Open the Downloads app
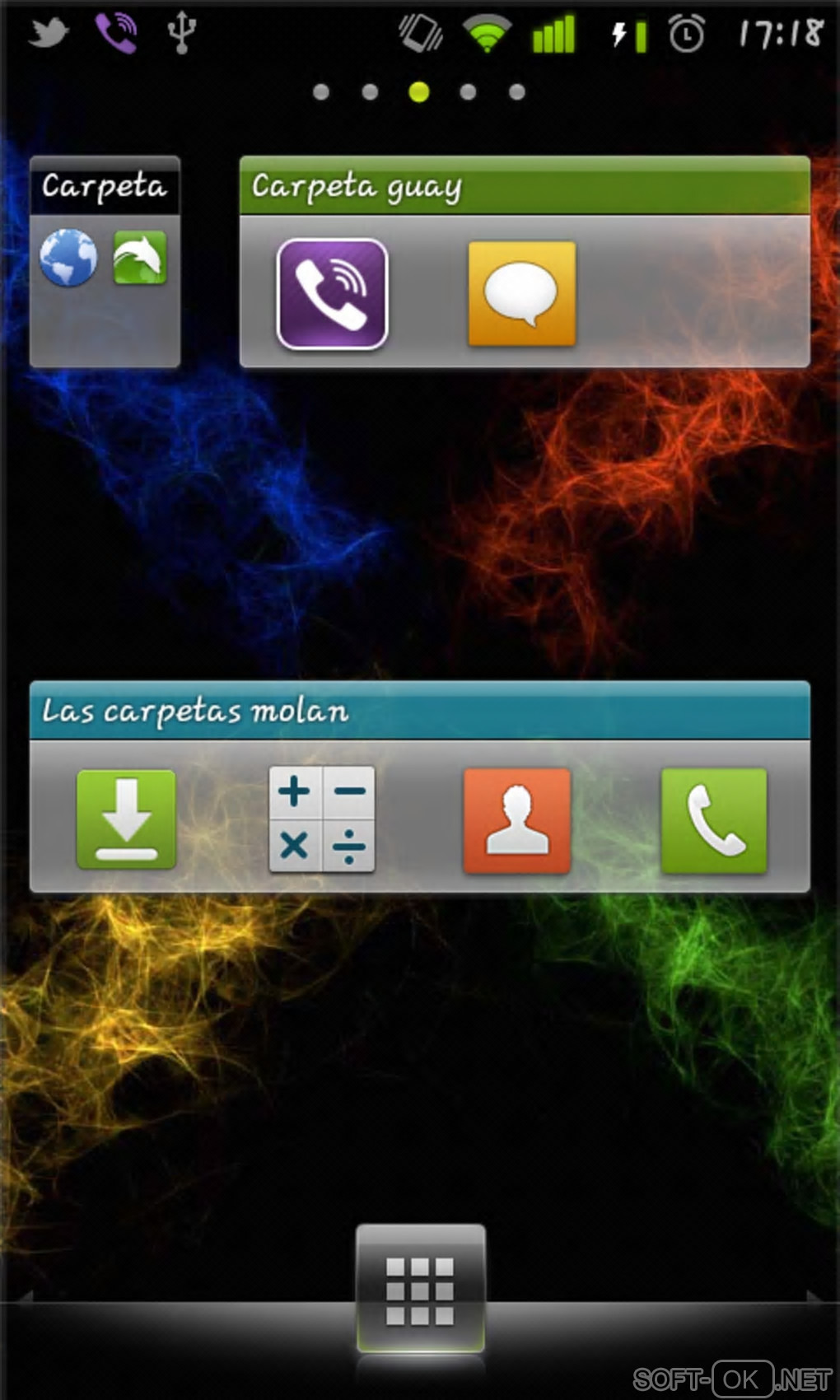The height and width of the screenshot is (1400, 840). [x=126, y=819]
